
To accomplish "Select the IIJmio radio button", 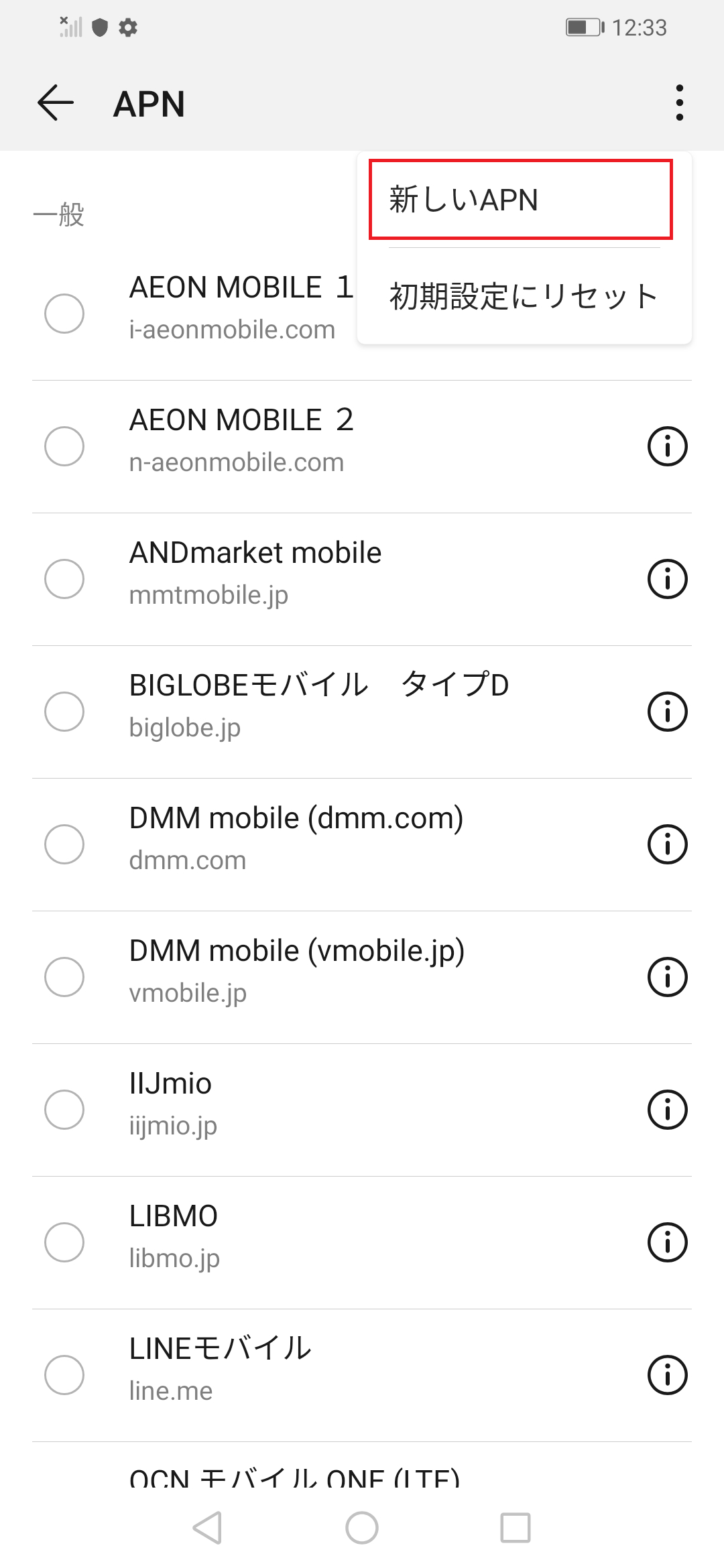I will 64,1109.
